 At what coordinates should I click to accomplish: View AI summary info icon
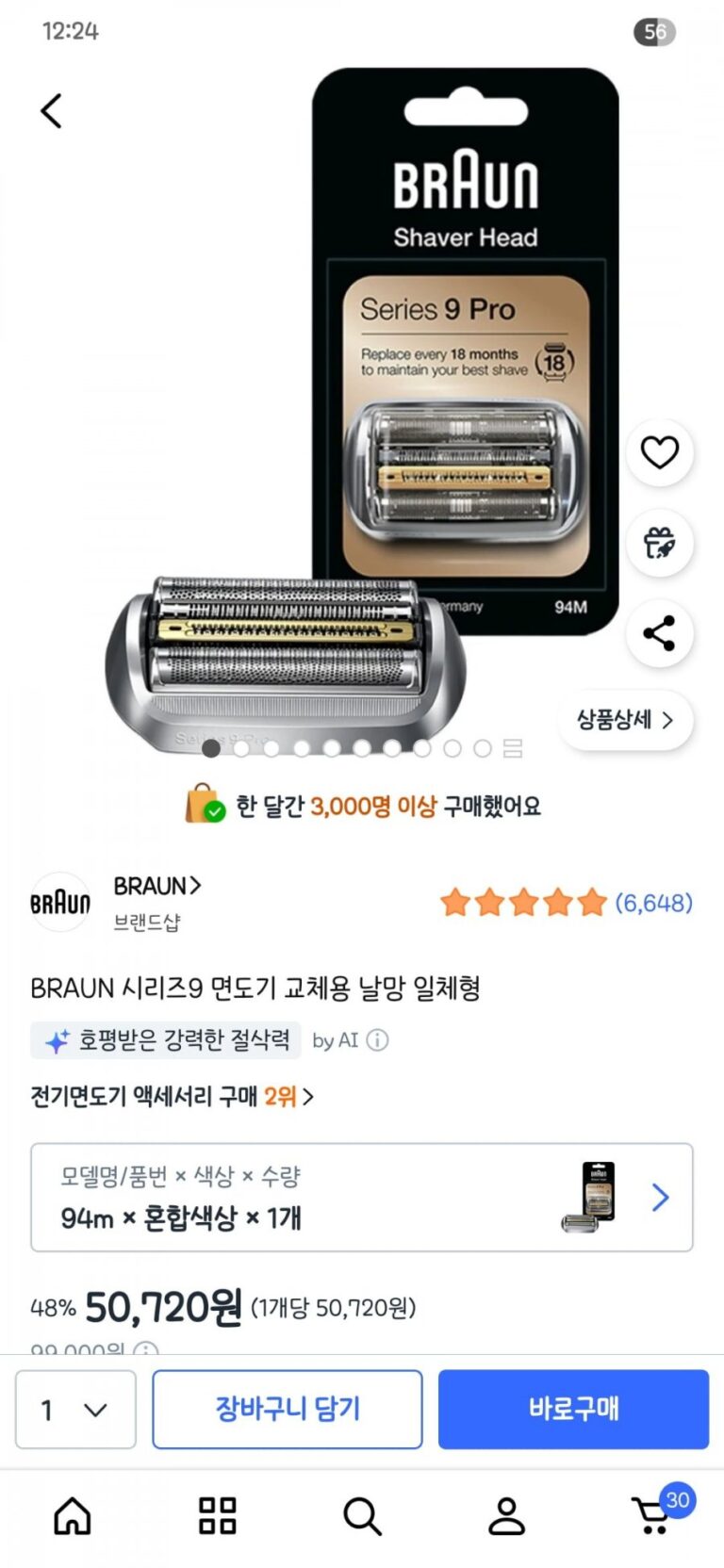point(377,1040)
